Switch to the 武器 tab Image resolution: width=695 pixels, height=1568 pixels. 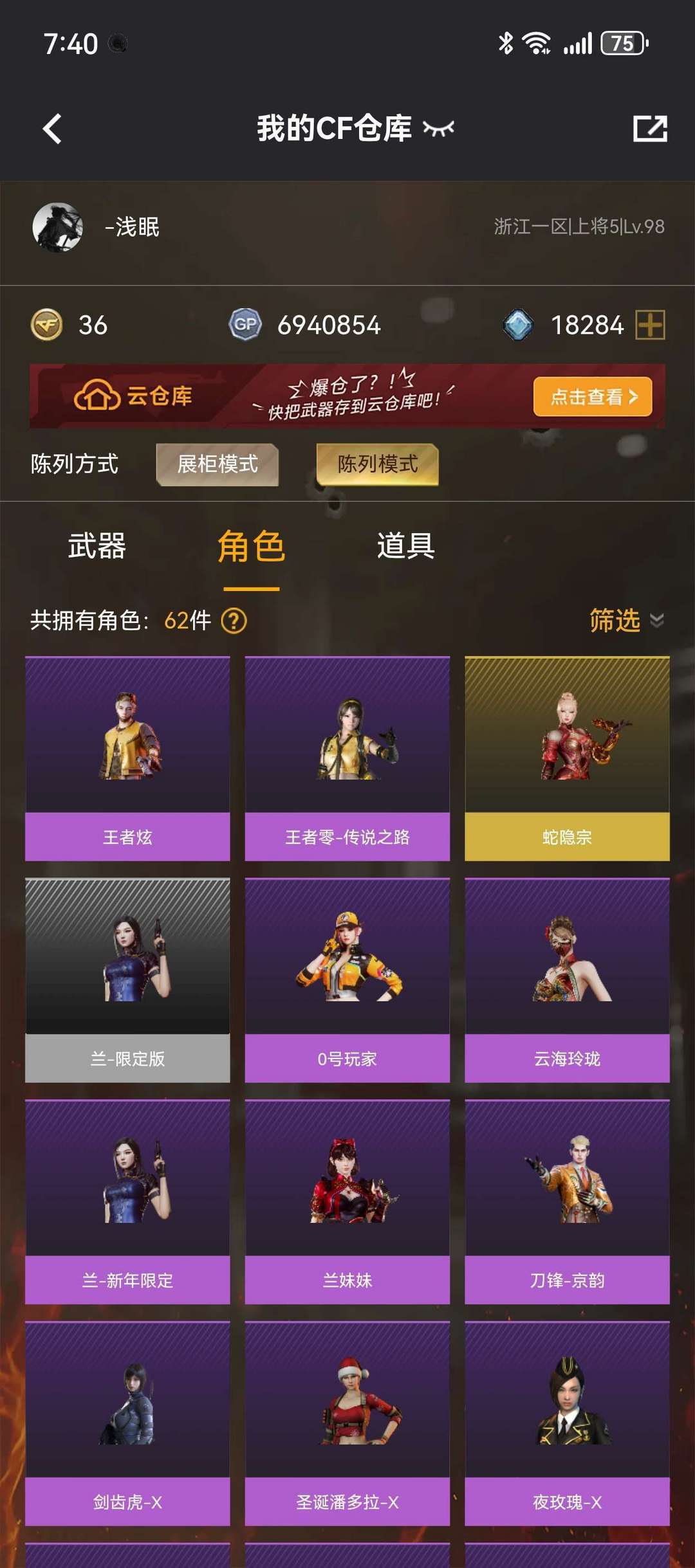97,546
